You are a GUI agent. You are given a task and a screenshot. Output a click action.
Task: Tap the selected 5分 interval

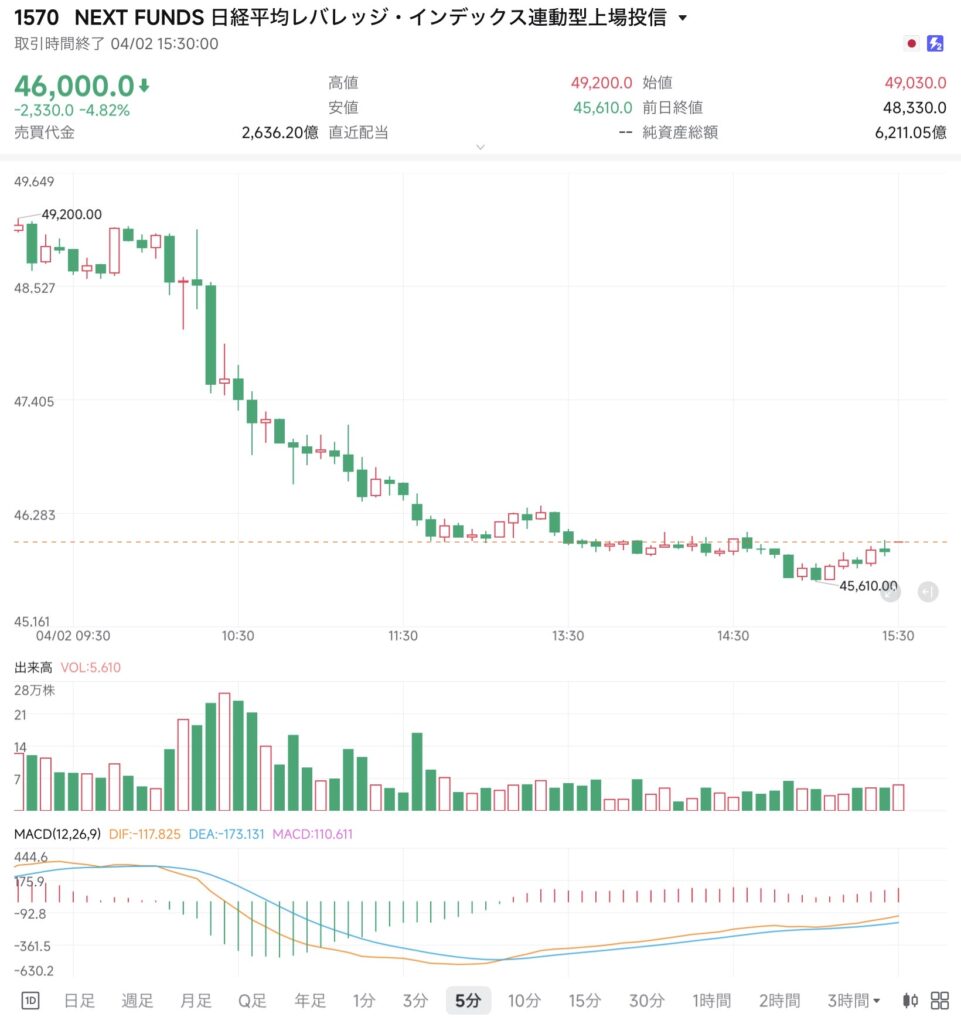[x=468, y=1000]
